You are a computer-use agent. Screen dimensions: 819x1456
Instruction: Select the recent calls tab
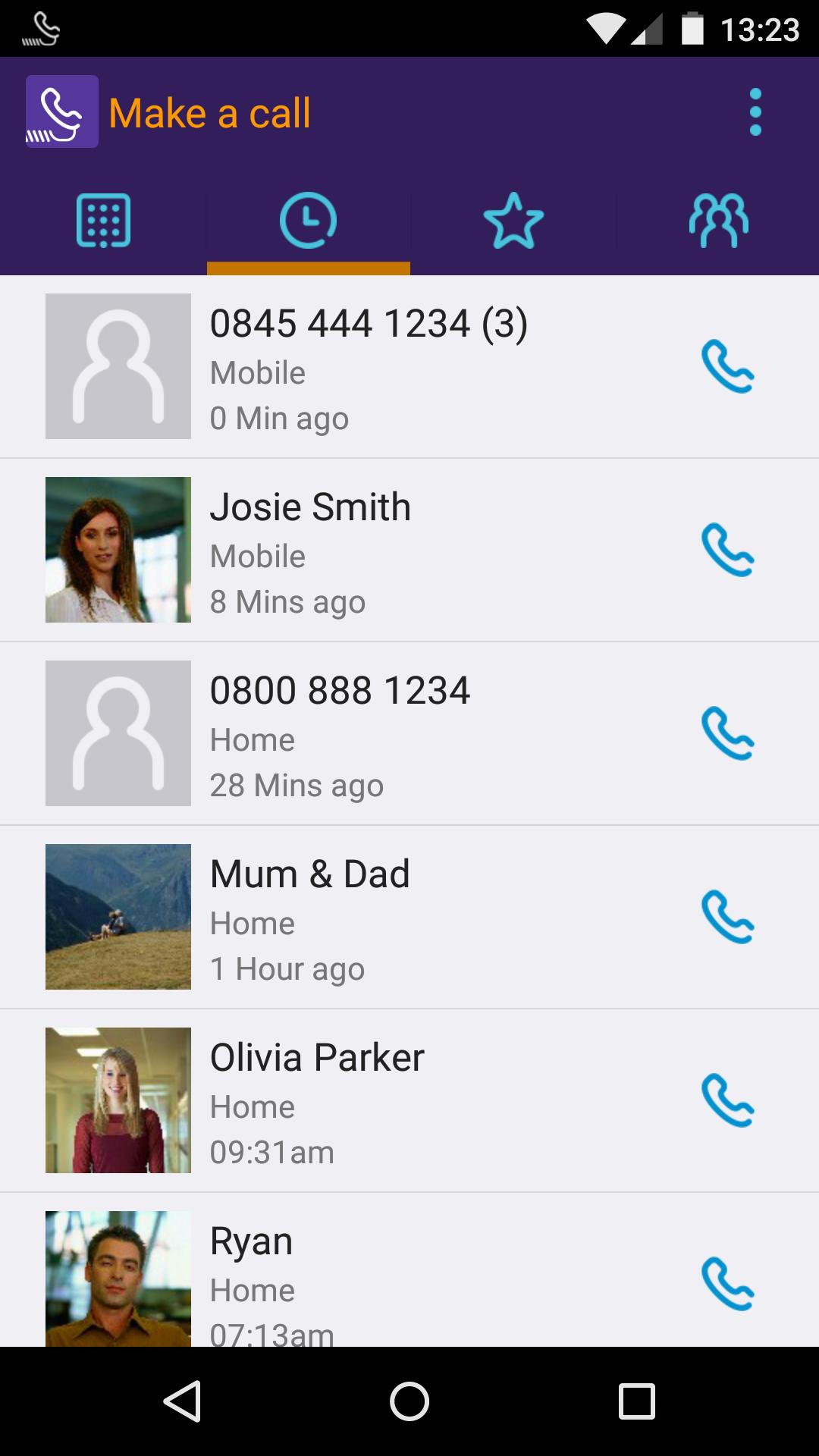coord(308,221)
